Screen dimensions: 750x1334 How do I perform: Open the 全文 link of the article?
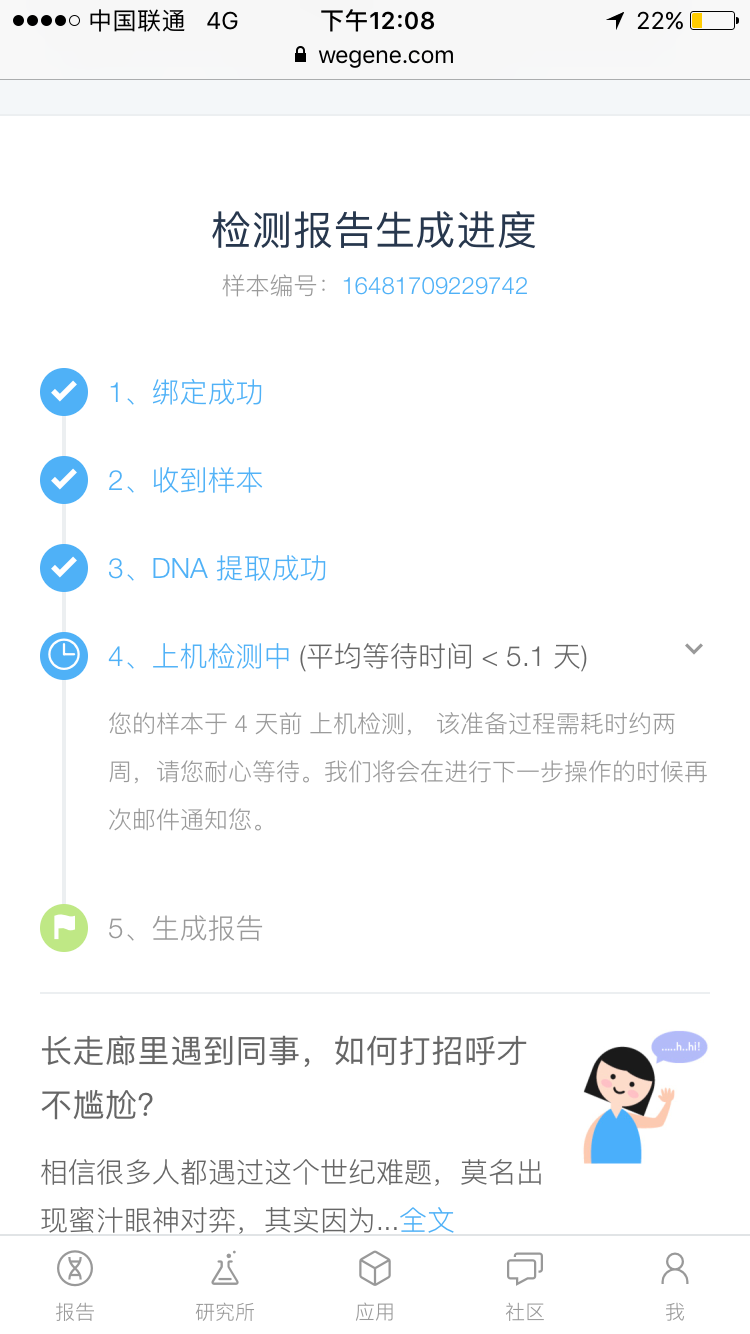[x=427, y=1220]
